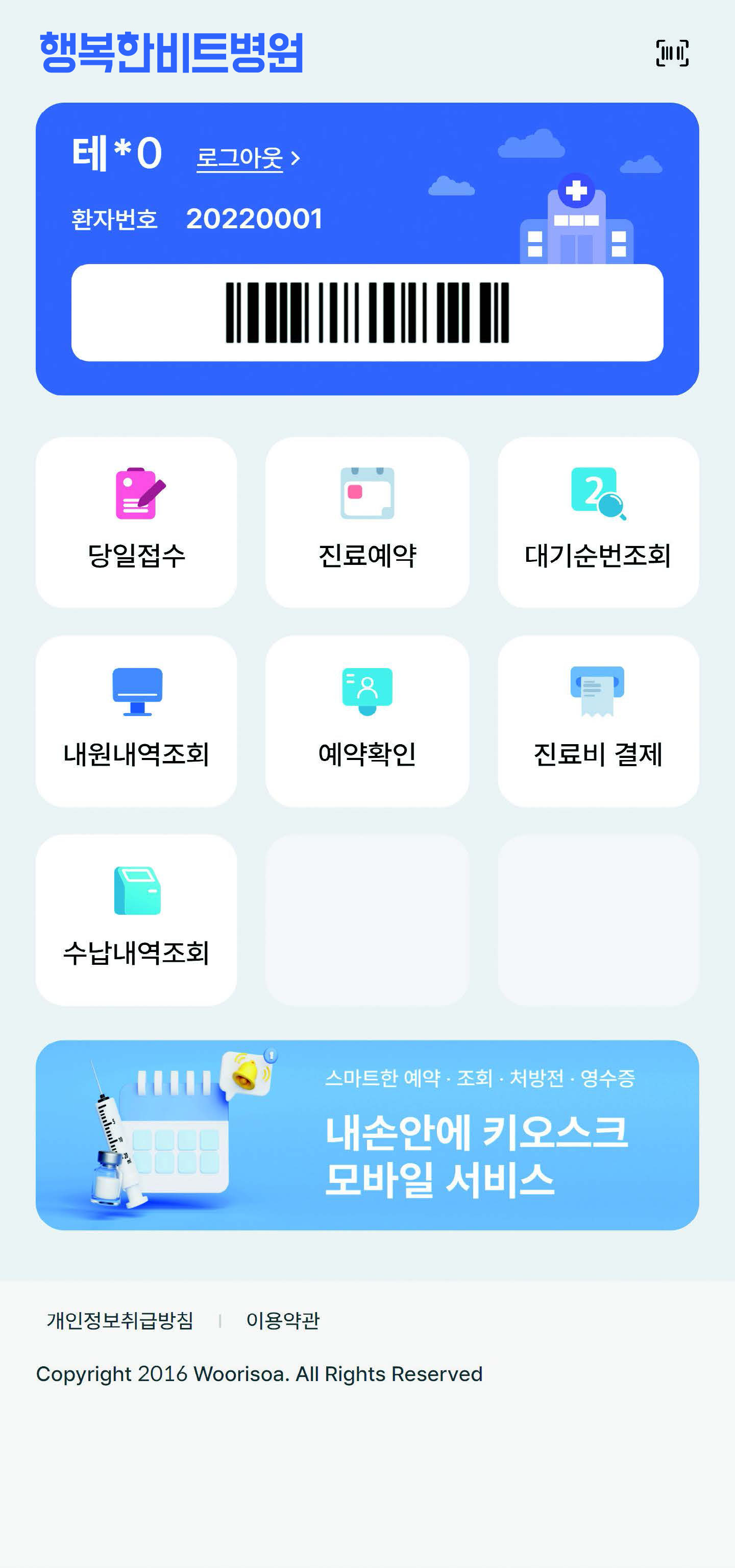
Task: Open the barcode scanner icon
Action: pyautogui.click(x=672, y=53)
